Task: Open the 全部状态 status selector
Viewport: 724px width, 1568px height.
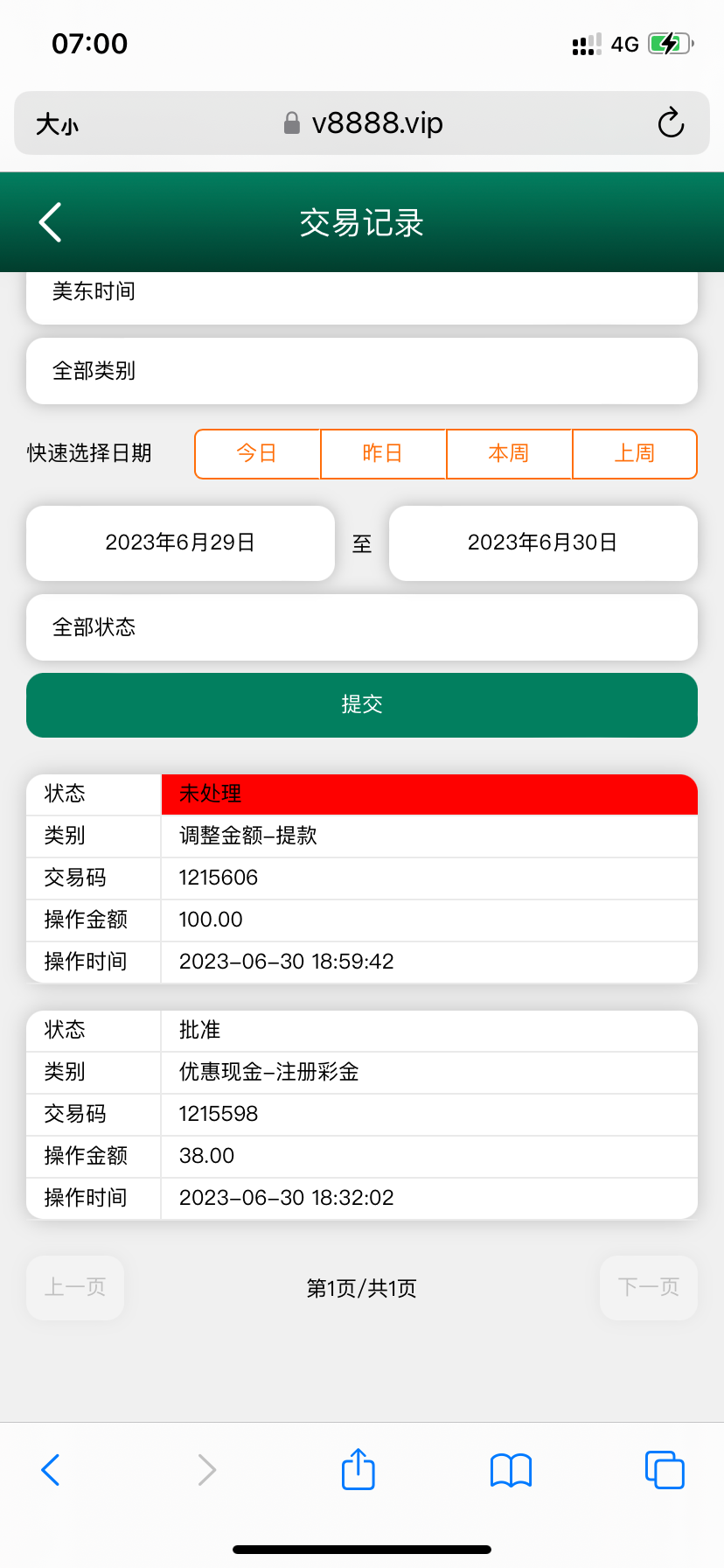Action: tap(362, 627)
